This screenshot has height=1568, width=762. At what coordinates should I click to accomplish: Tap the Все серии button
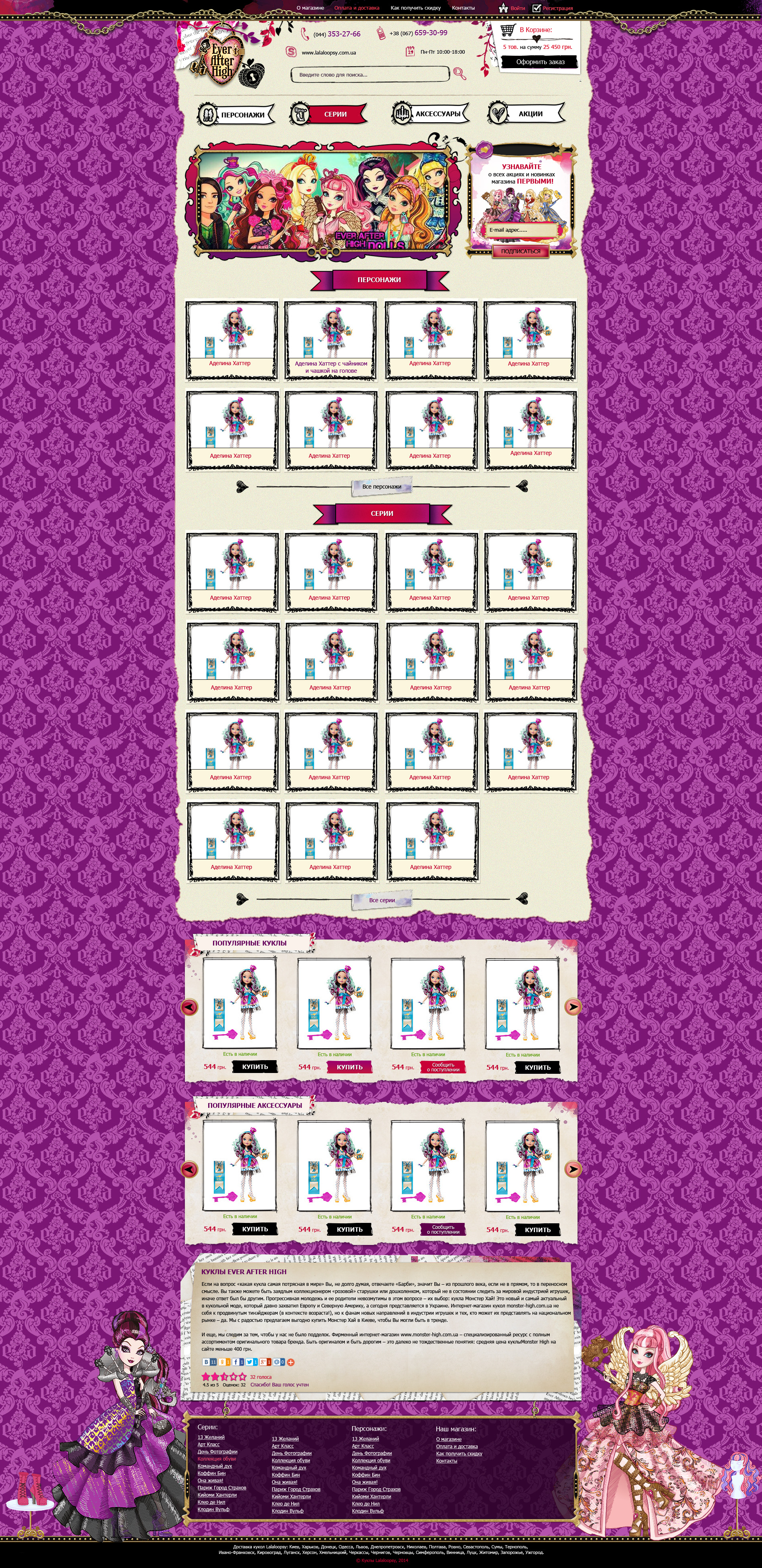click(381, 900)
